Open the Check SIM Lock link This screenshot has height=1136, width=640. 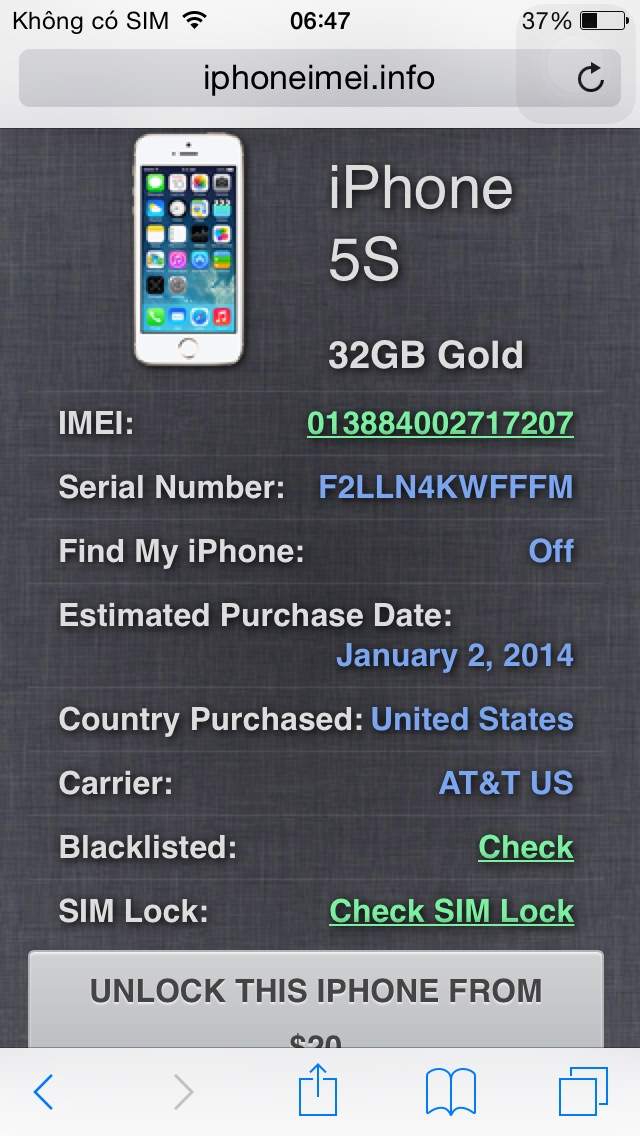pos(452,911)
